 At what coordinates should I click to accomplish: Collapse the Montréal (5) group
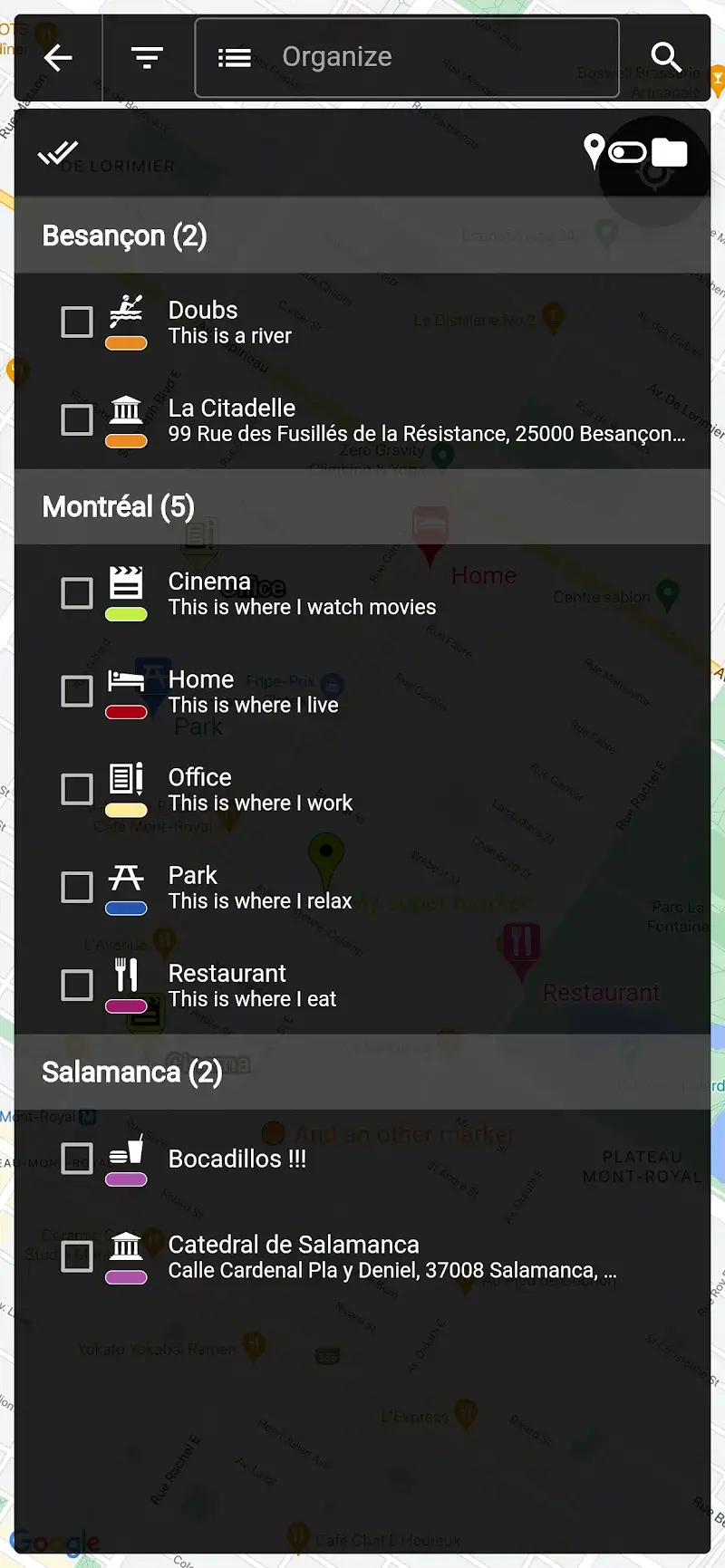(x=118, y=507)
